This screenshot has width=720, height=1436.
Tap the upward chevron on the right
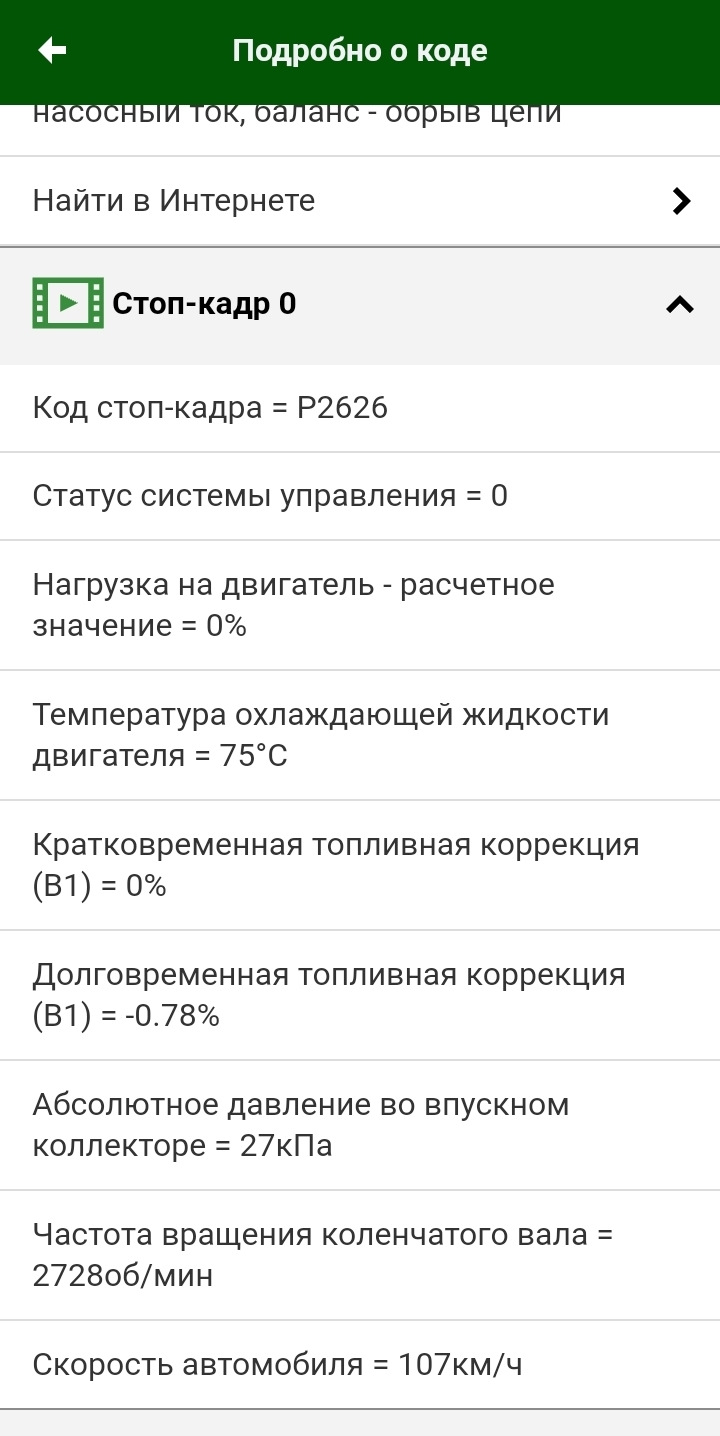point(680,305)
